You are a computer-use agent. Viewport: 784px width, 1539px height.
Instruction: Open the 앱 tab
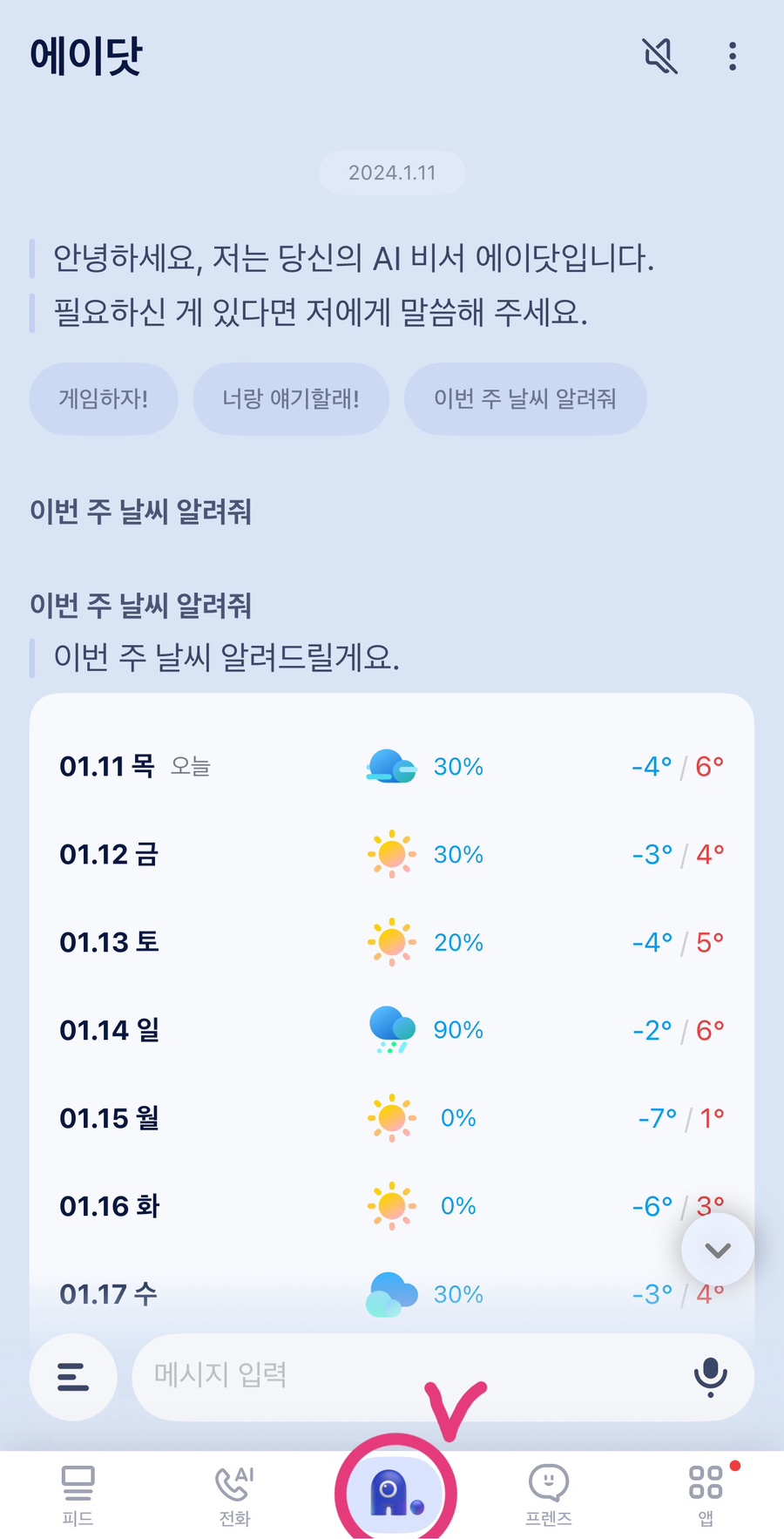pyautogui.click(x=706, y=1495)
